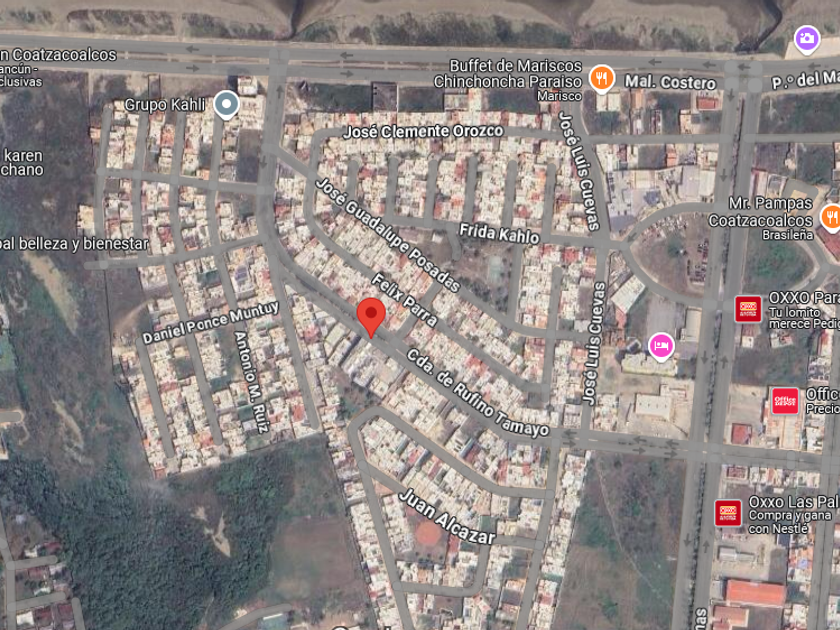Open the Mr. Pampas Coatzacoalcos restaurant marker
The height and width of the screenshot is (630, 840).
pyautogui.click(x=830, y=218)
